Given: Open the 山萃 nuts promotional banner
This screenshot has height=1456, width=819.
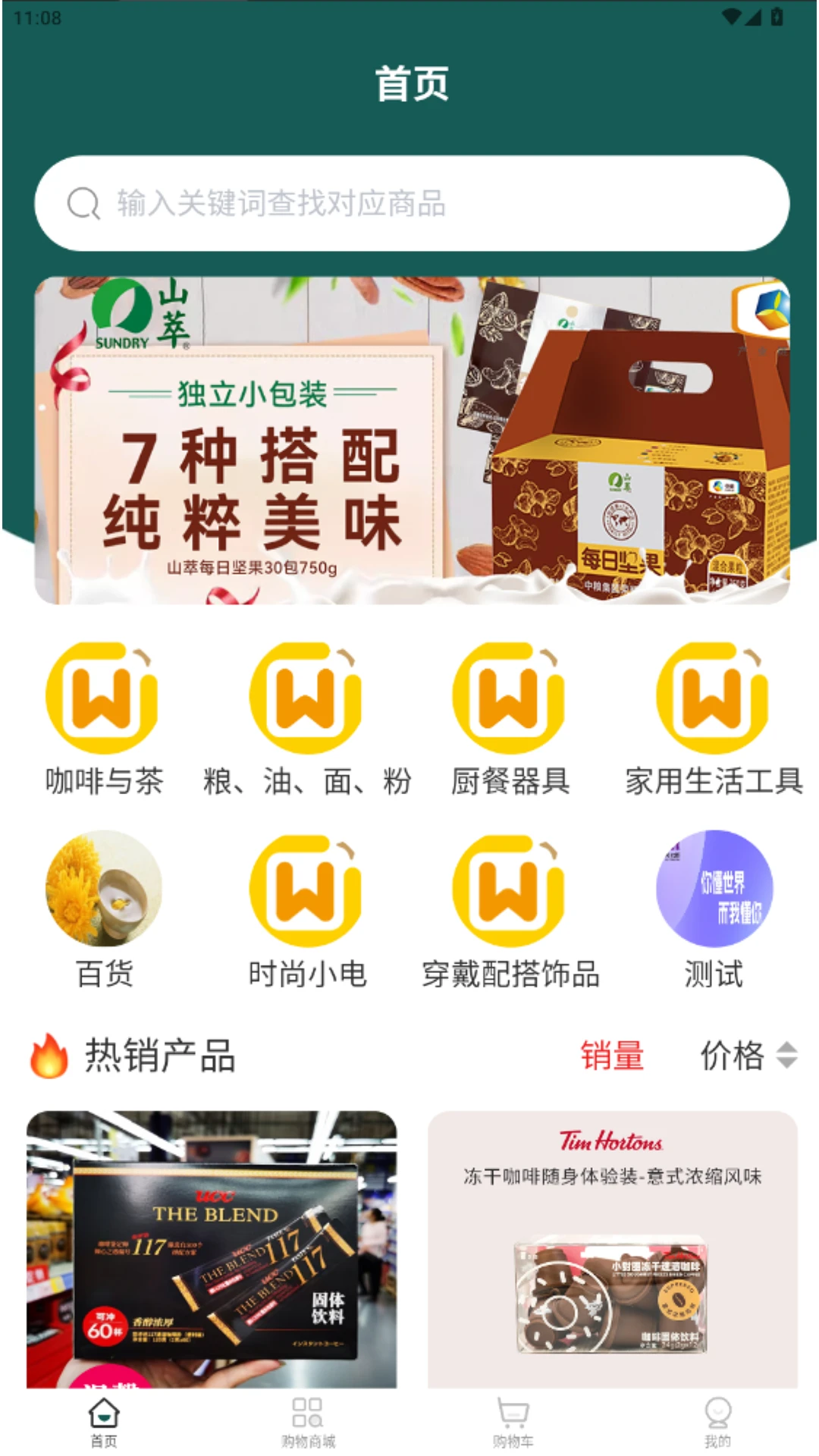Looking at the screenshot, I should 409,440.
